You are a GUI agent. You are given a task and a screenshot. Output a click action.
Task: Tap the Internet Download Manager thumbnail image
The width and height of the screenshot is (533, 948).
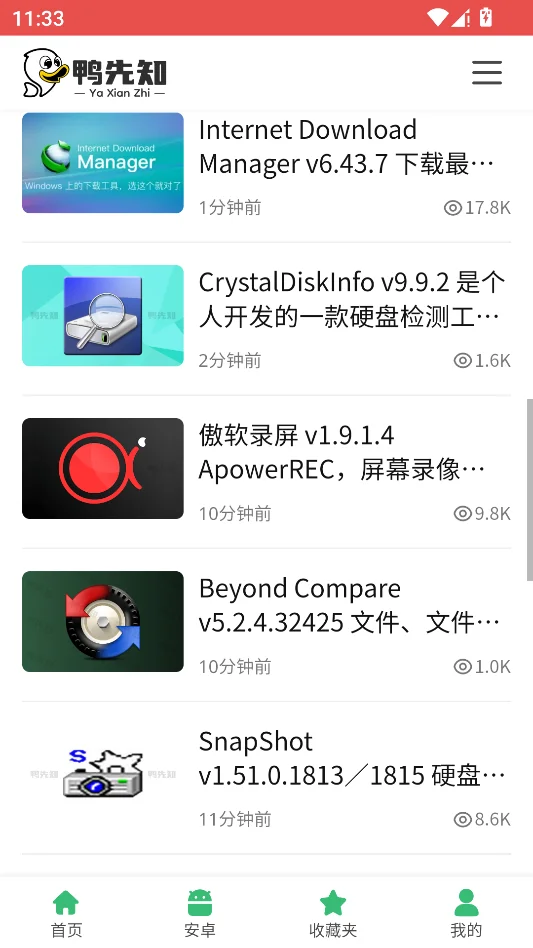(103, 163)
